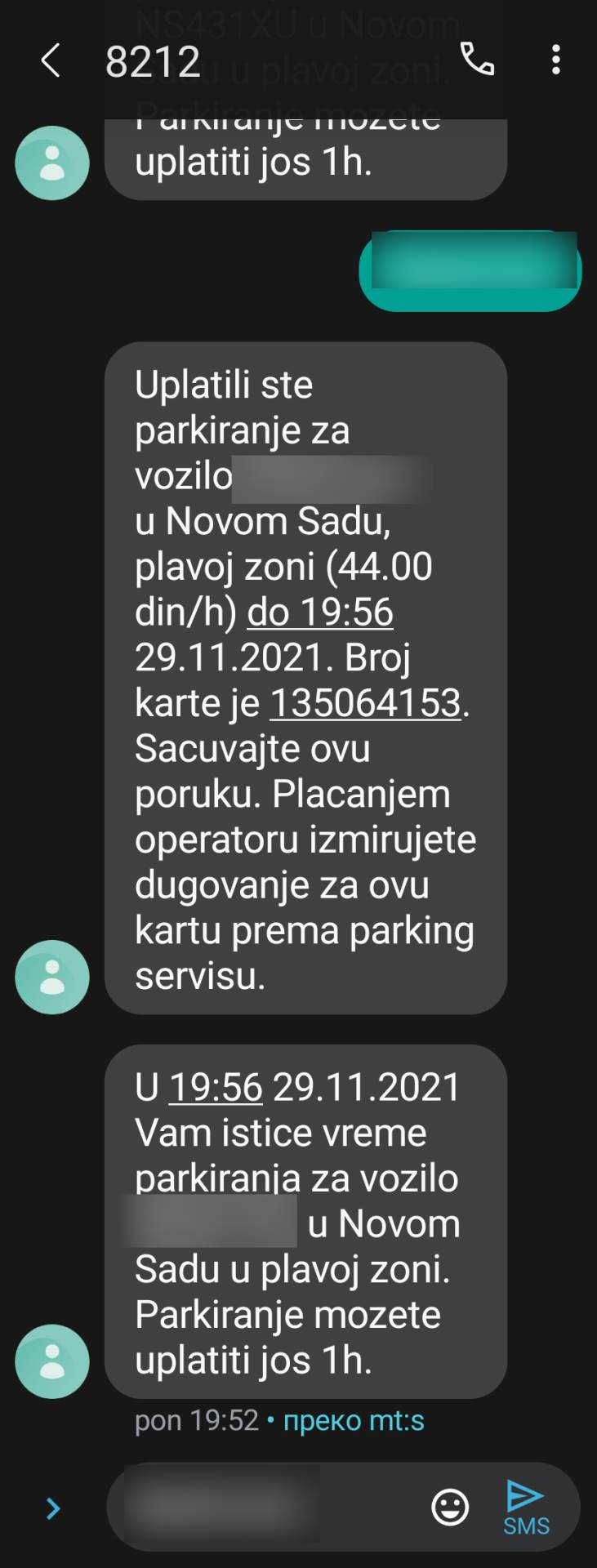Image resolution: width=597 pixels, height=1568 pixels.
Task: Go back to the conversations list
Action: [x=51, y=61]
